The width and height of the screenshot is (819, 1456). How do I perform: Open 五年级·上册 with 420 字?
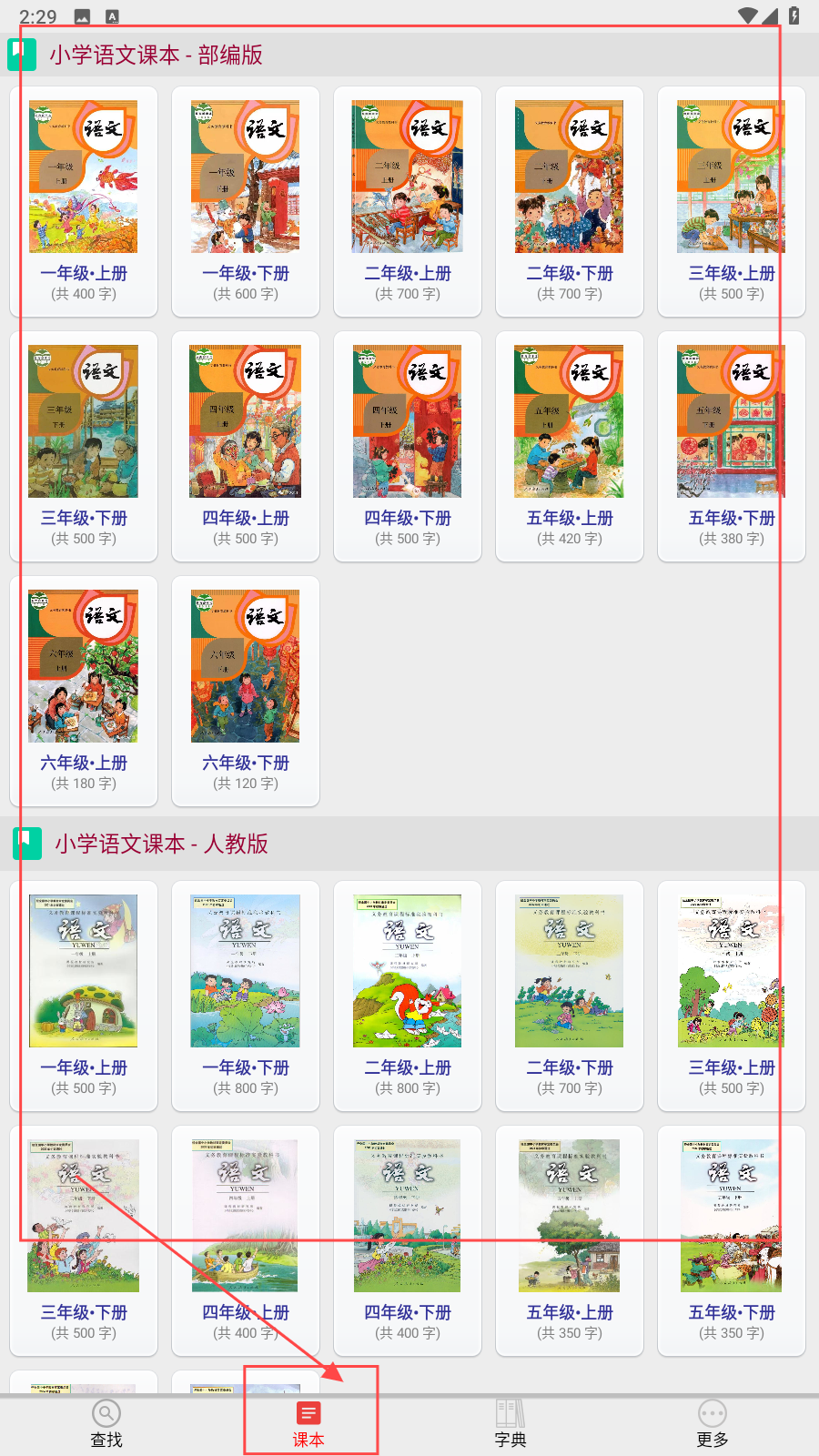[x=570, y=446]
